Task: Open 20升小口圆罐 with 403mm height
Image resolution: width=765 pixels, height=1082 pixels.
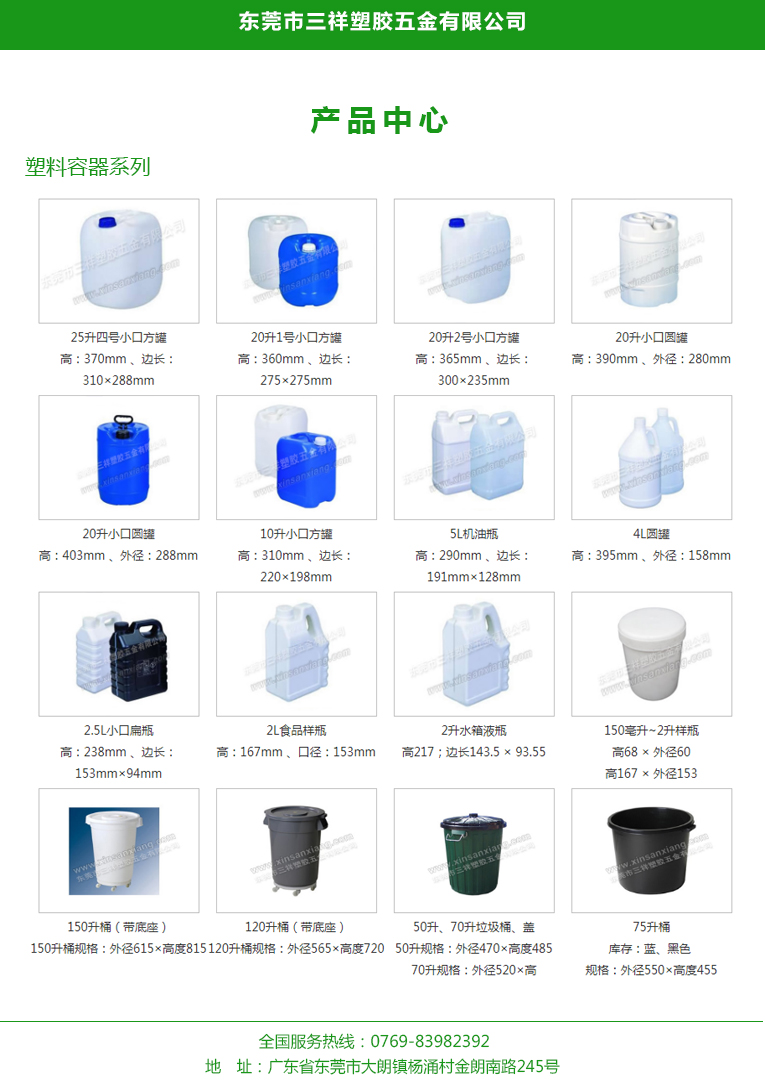Action: coord(119,457)
